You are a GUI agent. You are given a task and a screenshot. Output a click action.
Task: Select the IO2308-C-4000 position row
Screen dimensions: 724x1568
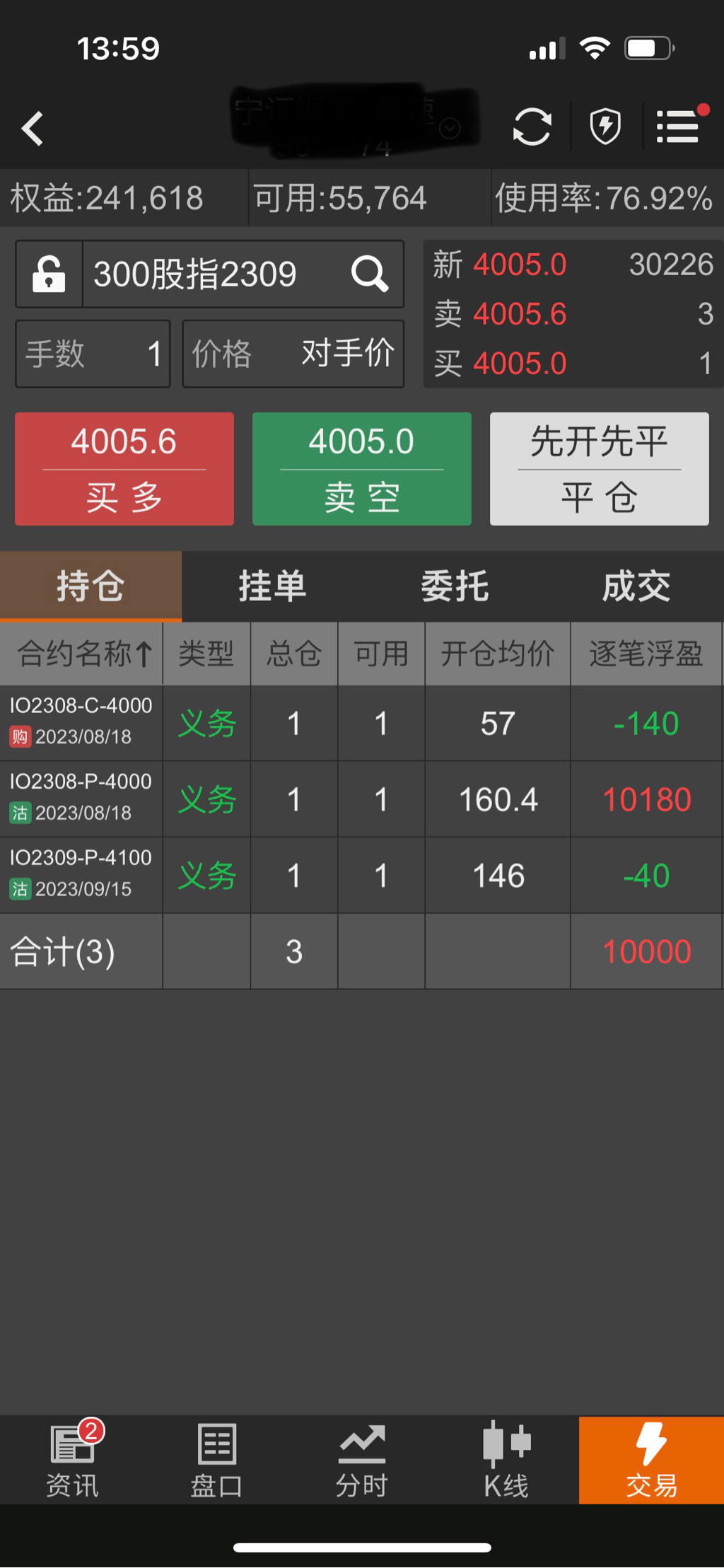[362, 723]
